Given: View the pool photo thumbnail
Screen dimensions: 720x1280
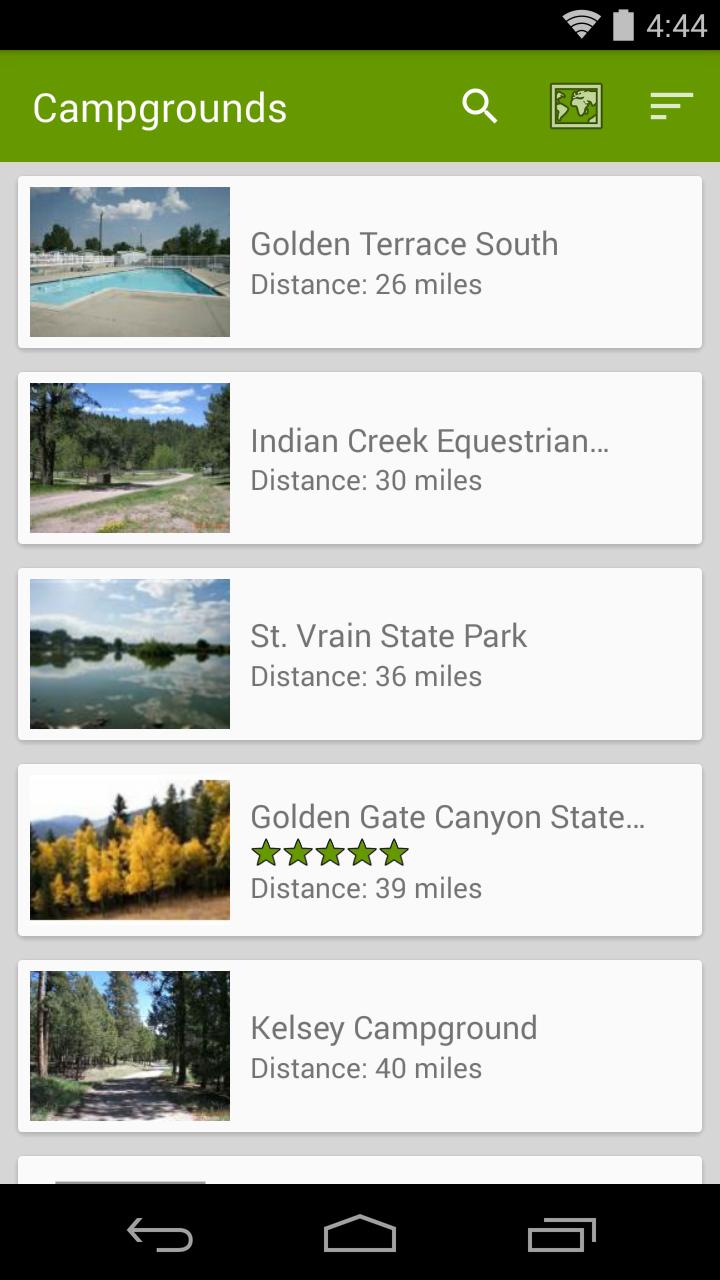Looking at the screenshot, I should click(x=129, y=261).
